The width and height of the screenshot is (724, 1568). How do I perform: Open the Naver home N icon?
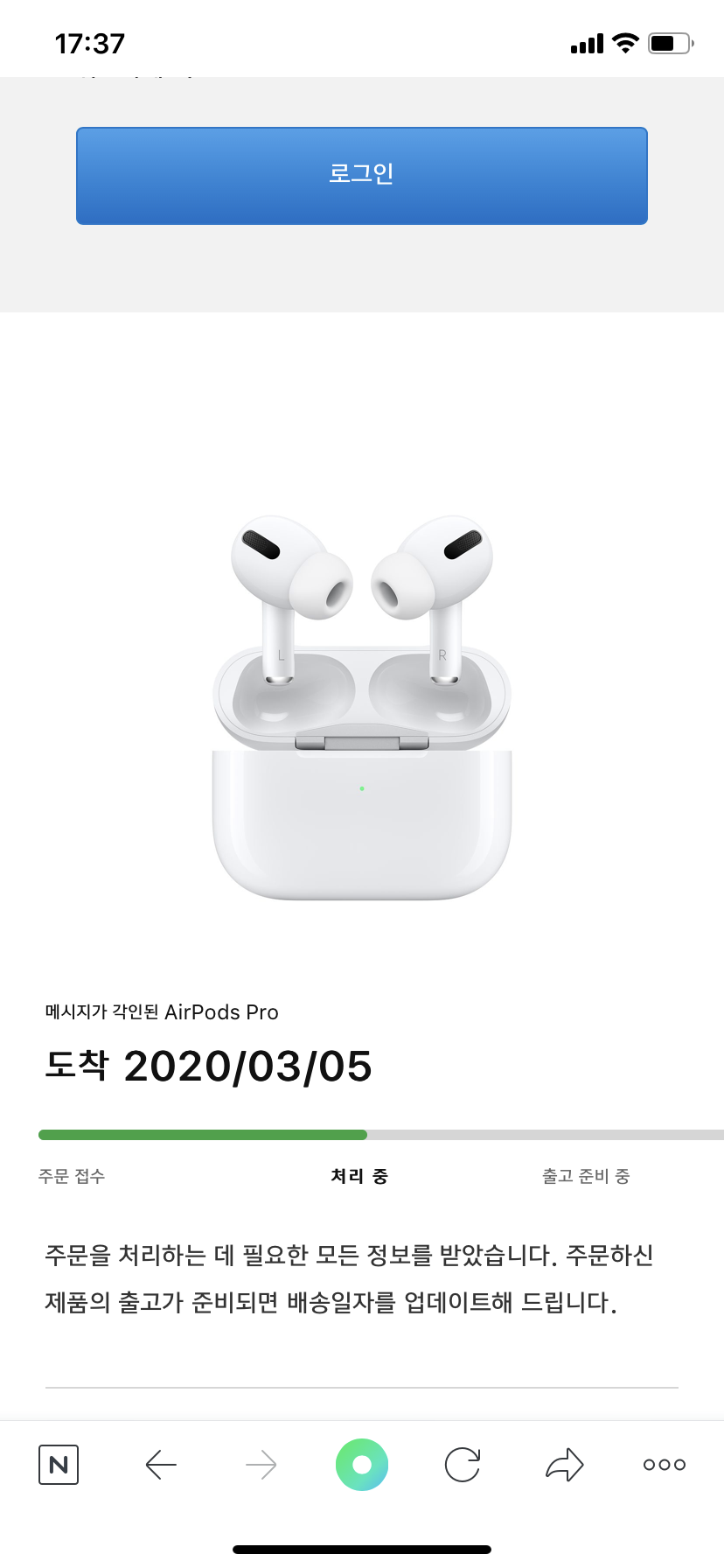(59, 1465)
